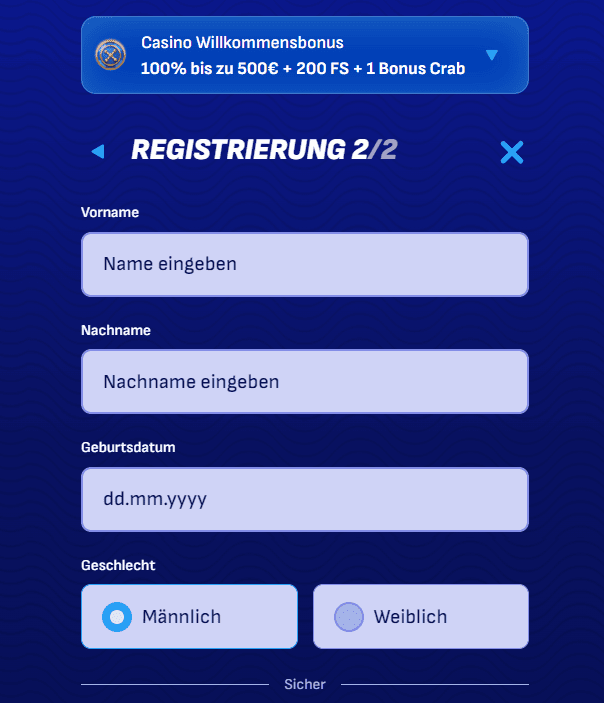This screenshot has height=703, width=604.
Task: Expand the Casino Willkommensbonus dropdown
Action: 491,55
